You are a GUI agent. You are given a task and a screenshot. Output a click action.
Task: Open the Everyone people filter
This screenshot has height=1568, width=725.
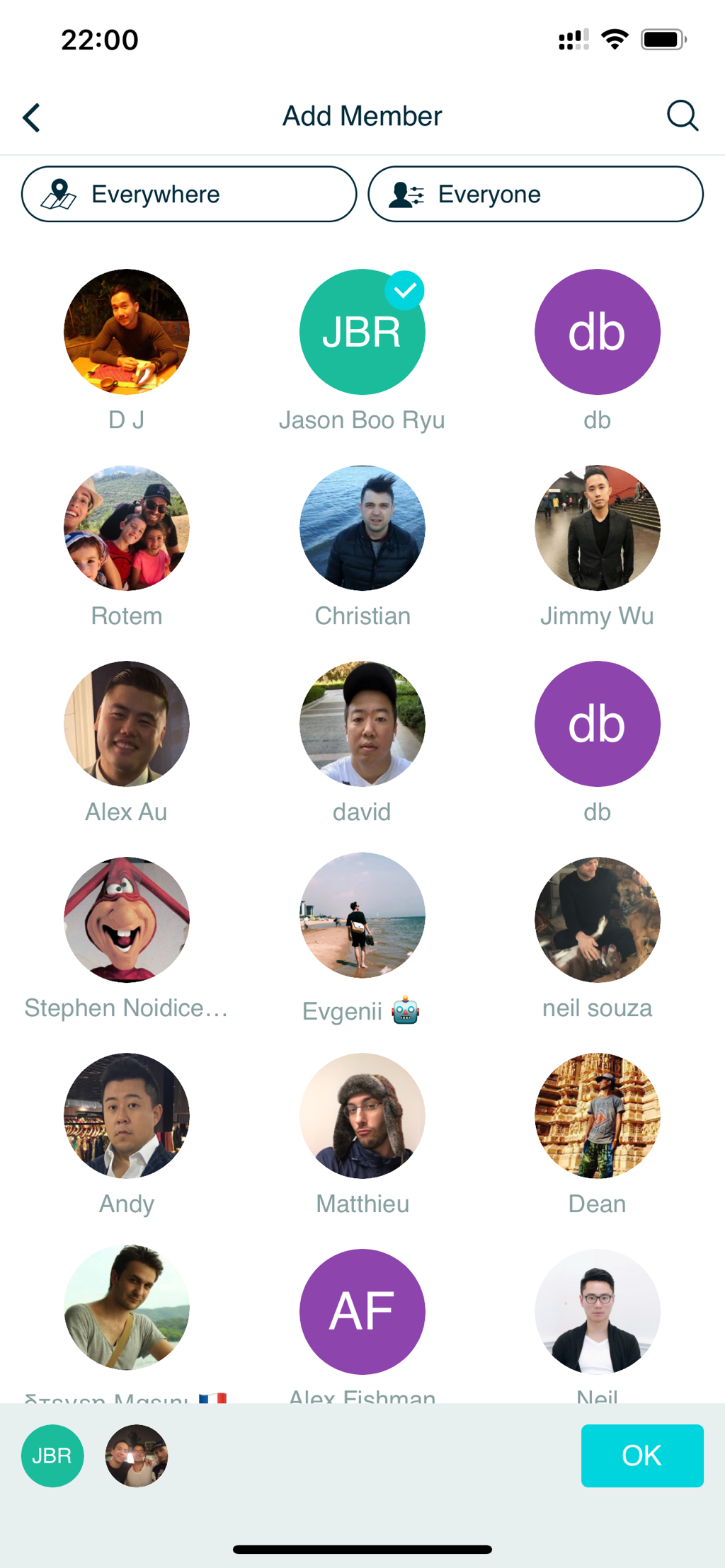coord(535,195)
